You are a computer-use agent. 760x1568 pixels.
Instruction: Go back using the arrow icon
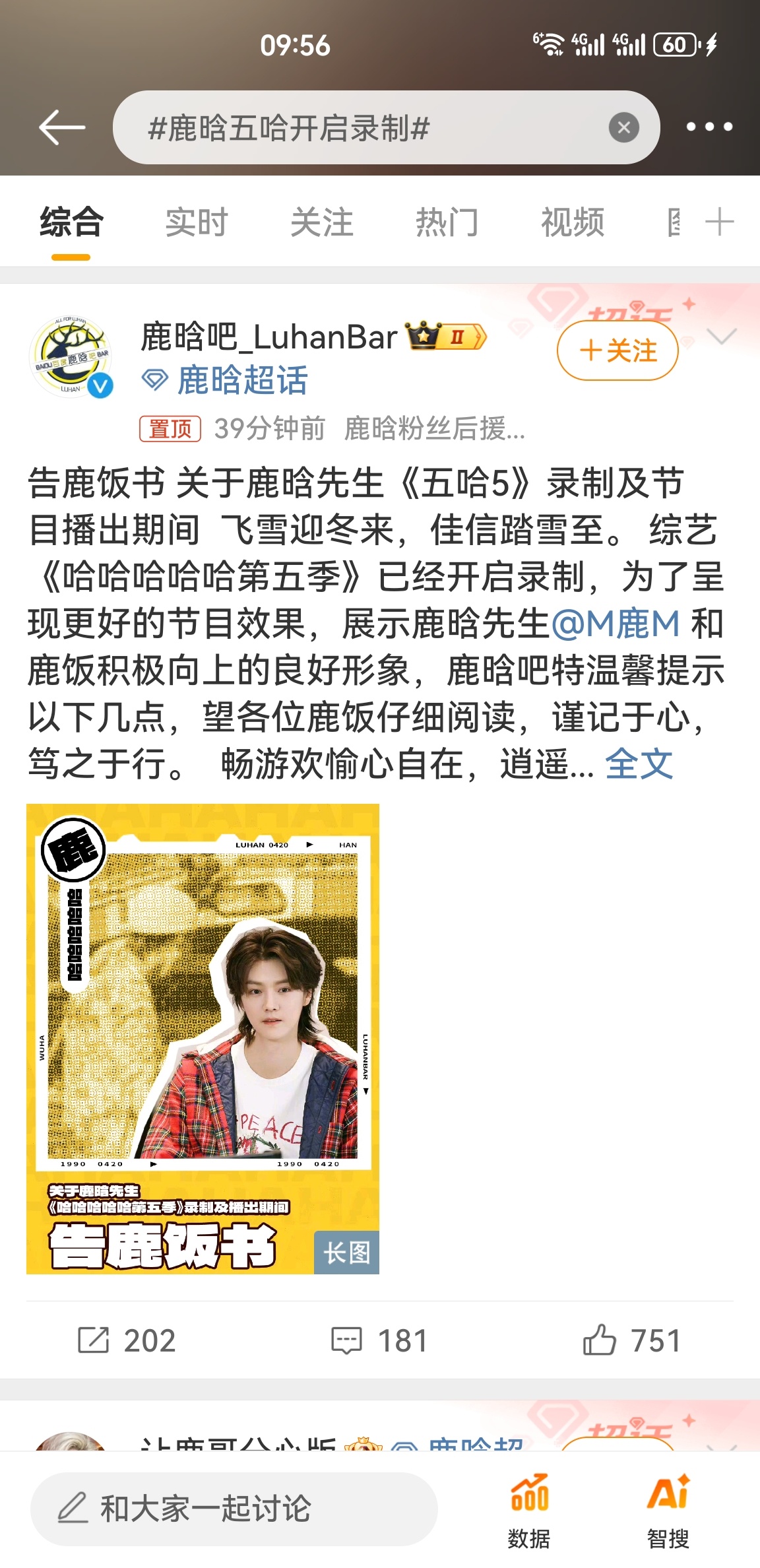62,127
